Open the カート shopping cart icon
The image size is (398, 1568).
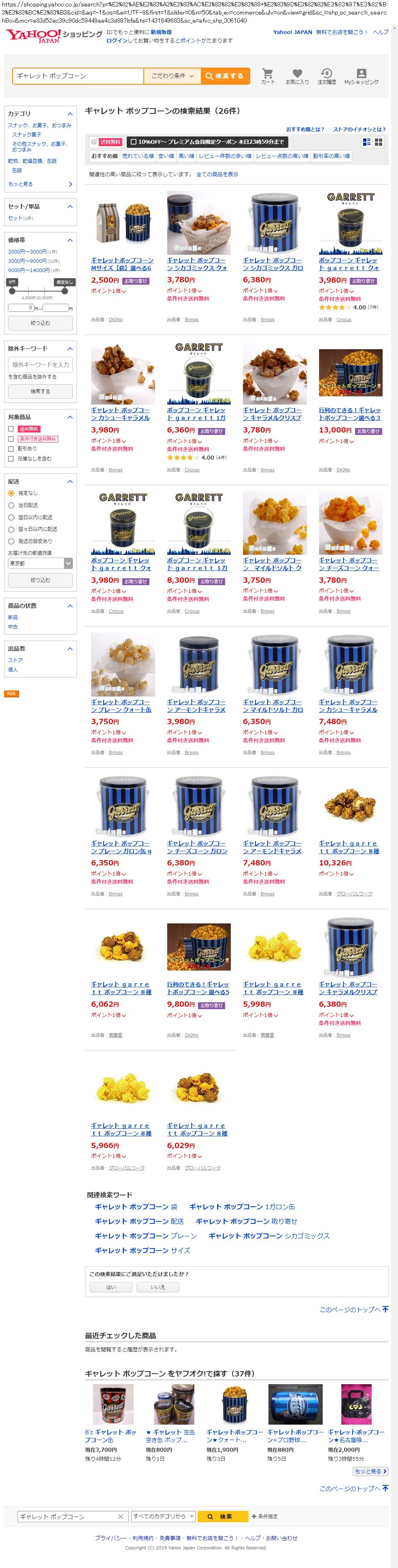(268, 76)
